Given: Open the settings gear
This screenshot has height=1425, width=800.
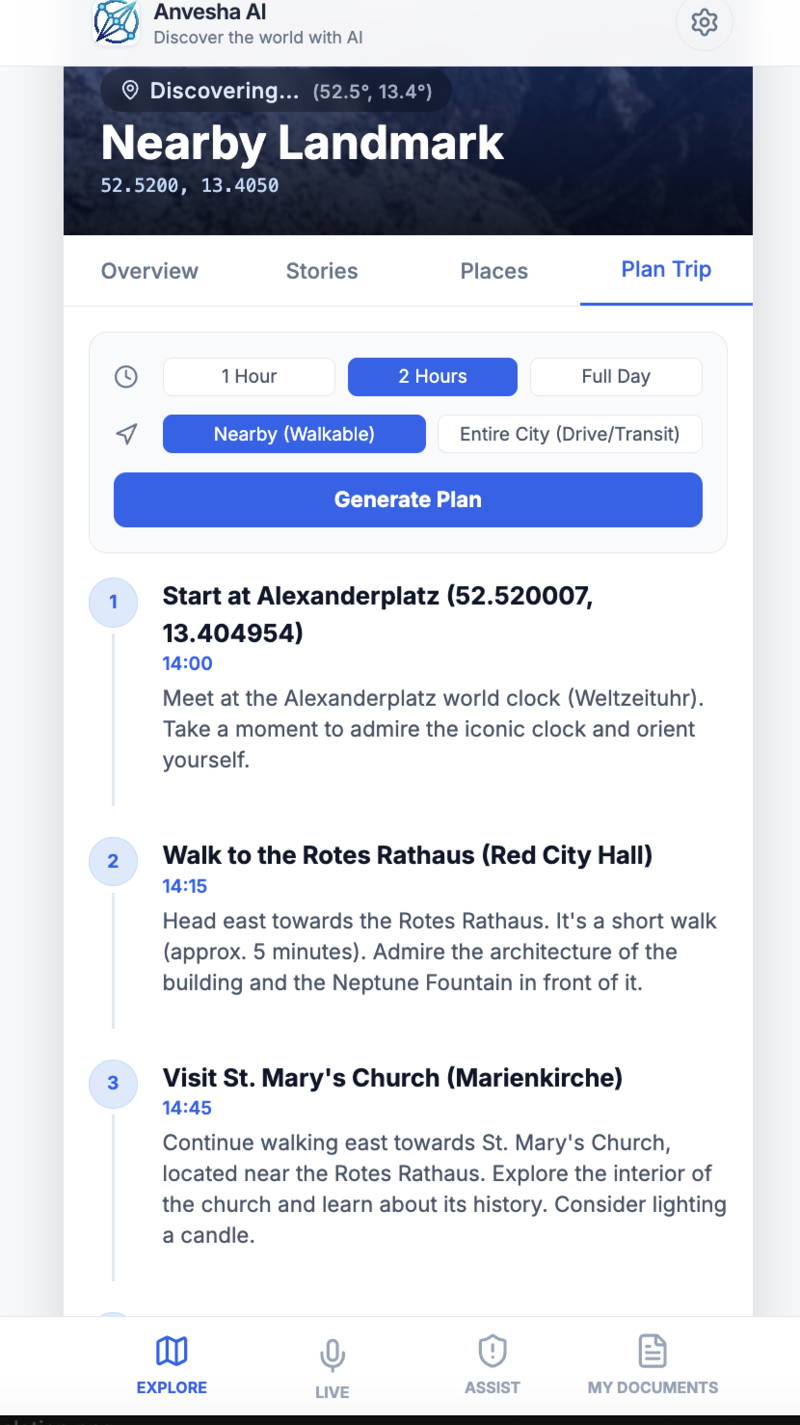Looking at the screenshot, I should [704, 23].
